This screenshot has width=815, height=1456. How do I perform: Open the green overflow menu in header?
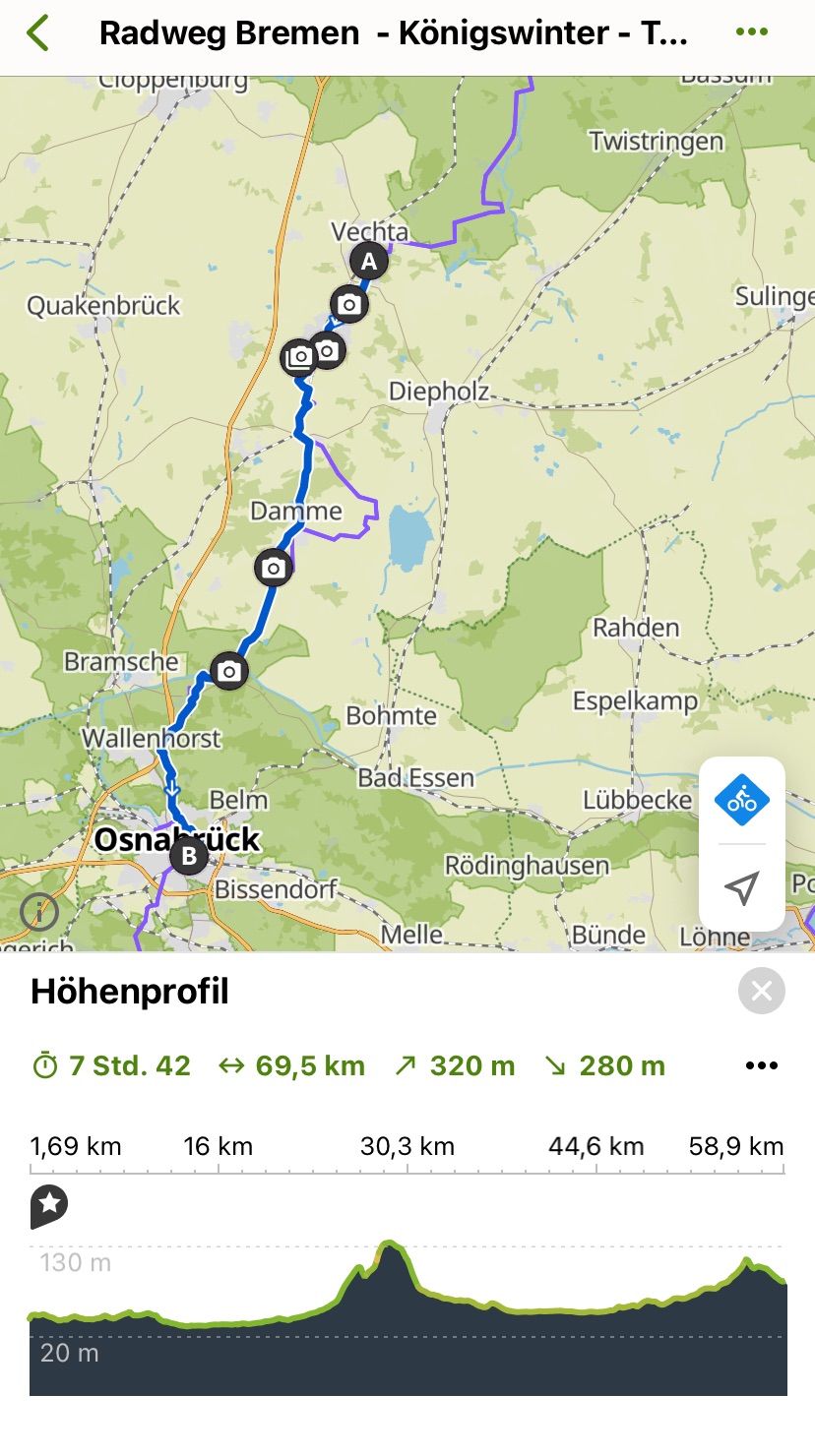[x=751, y=32]
